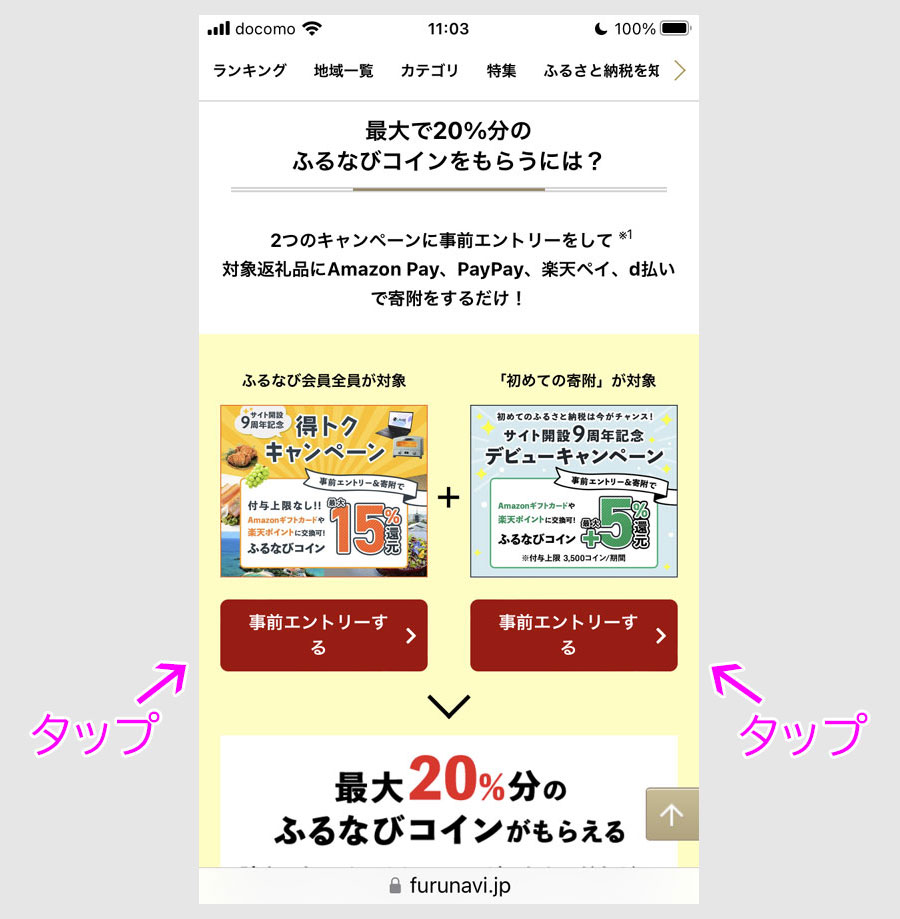
Task: Click the progress bar beneath the heading
Action: click(450, 187)
